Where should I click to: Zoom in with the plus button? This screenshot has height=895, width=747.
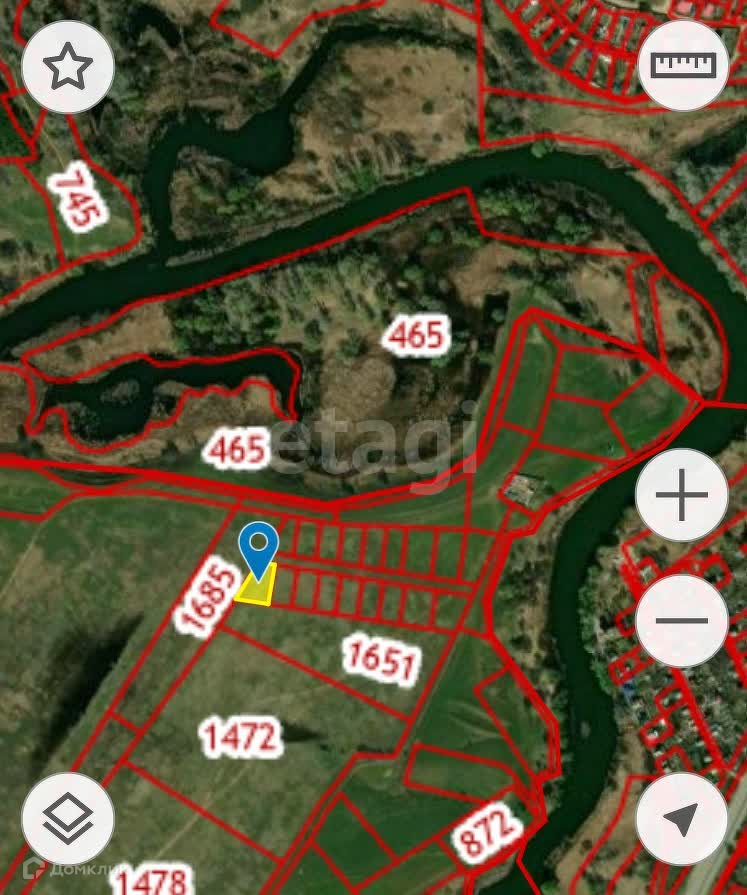tap(682, 495)
